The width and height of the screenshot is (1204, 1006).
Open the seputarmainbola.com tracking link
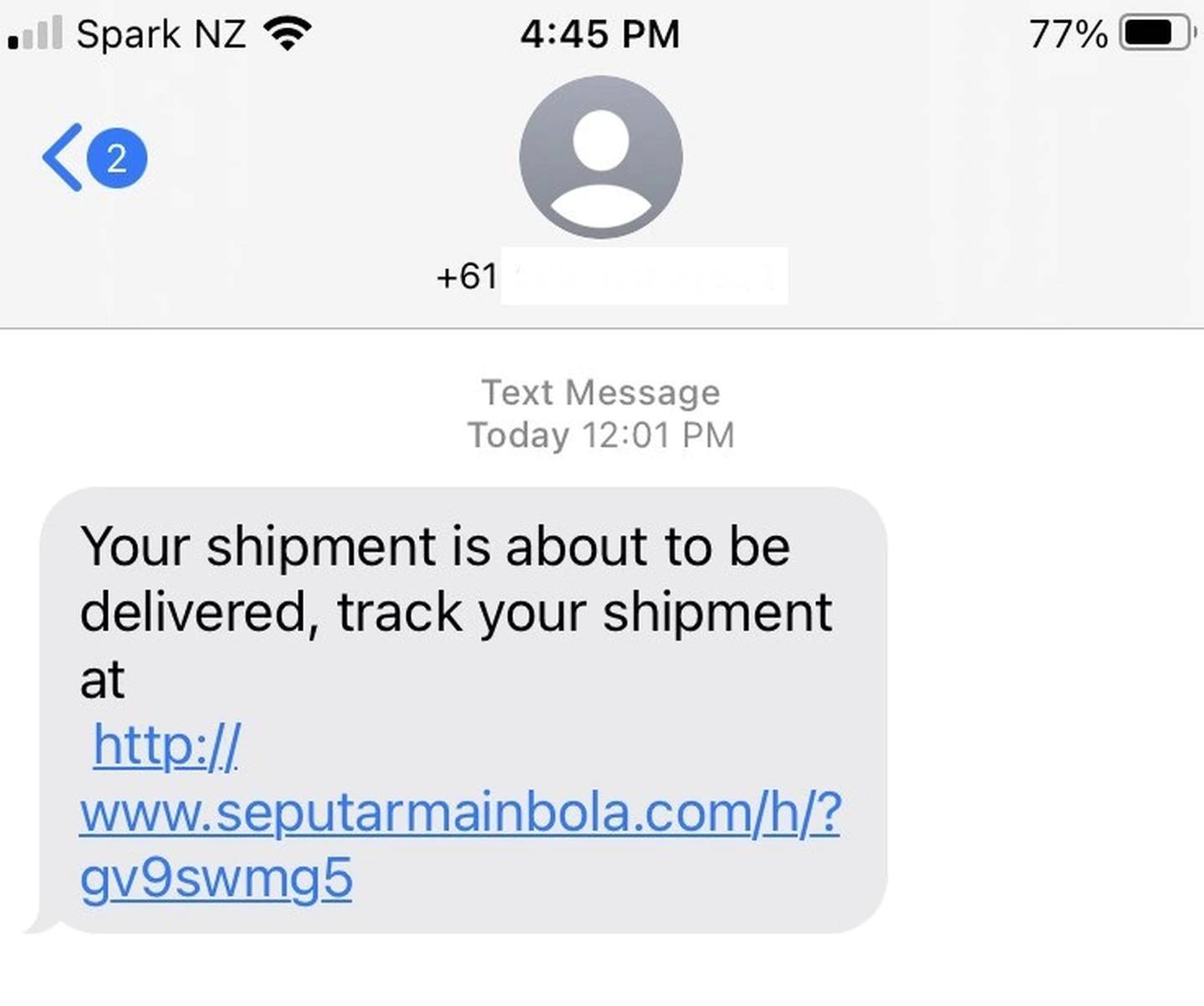460,813
